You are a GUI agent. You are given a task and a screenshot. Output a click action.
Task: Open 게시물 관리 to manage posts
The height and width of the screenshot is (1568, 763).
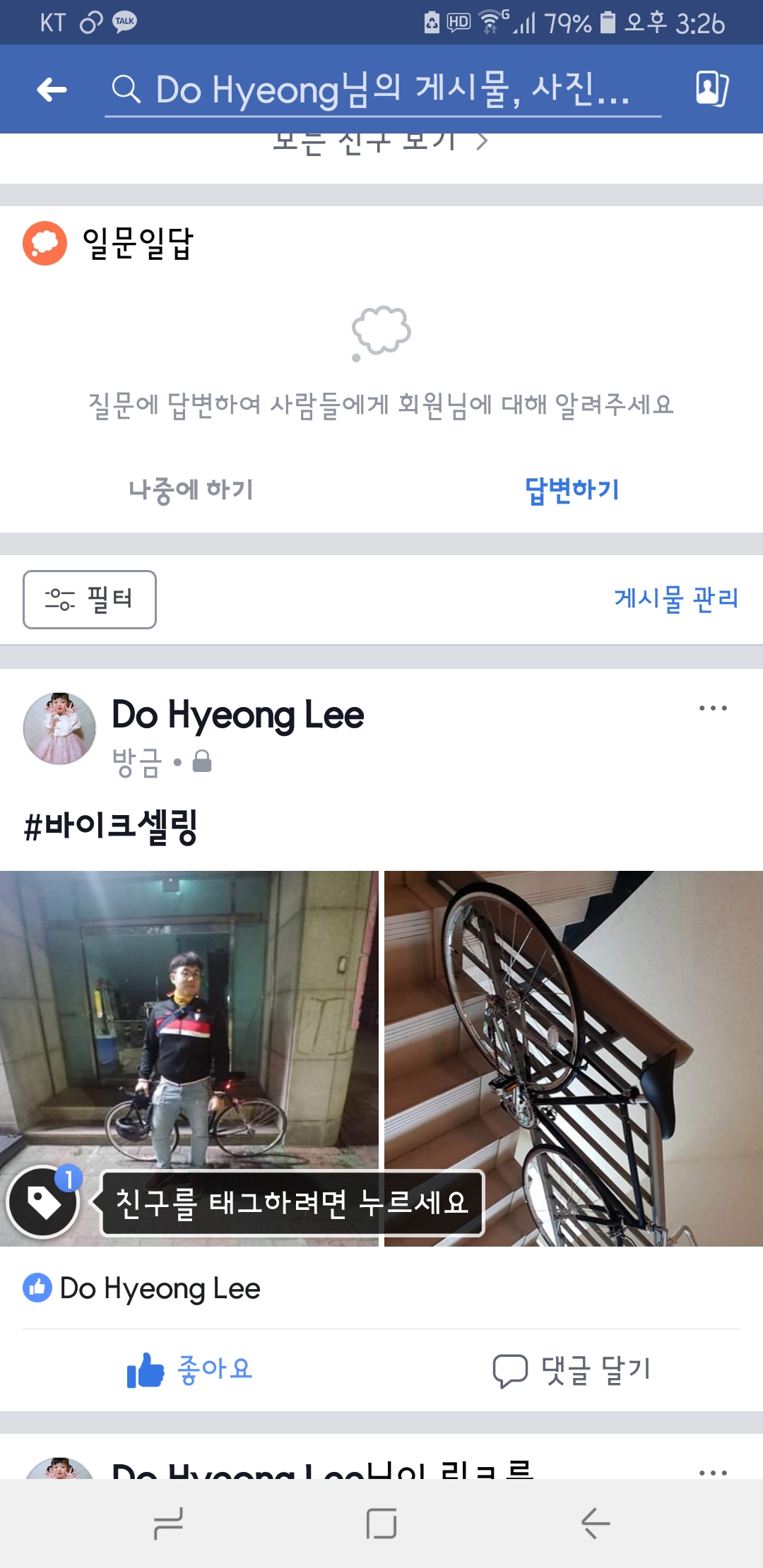[676, 598]
